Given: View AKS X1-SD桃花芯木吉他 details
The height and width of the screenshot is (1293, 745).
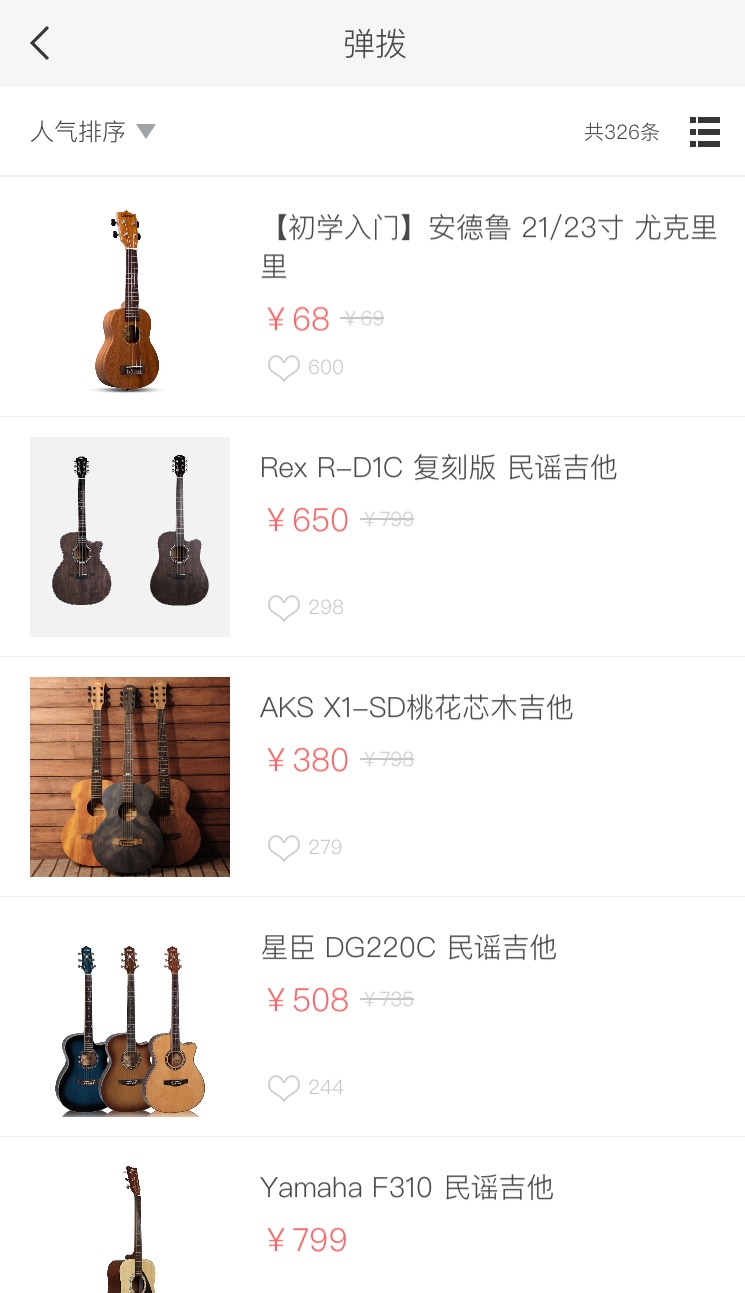Looking at the screenshot, I should click(x=416, y=707).
